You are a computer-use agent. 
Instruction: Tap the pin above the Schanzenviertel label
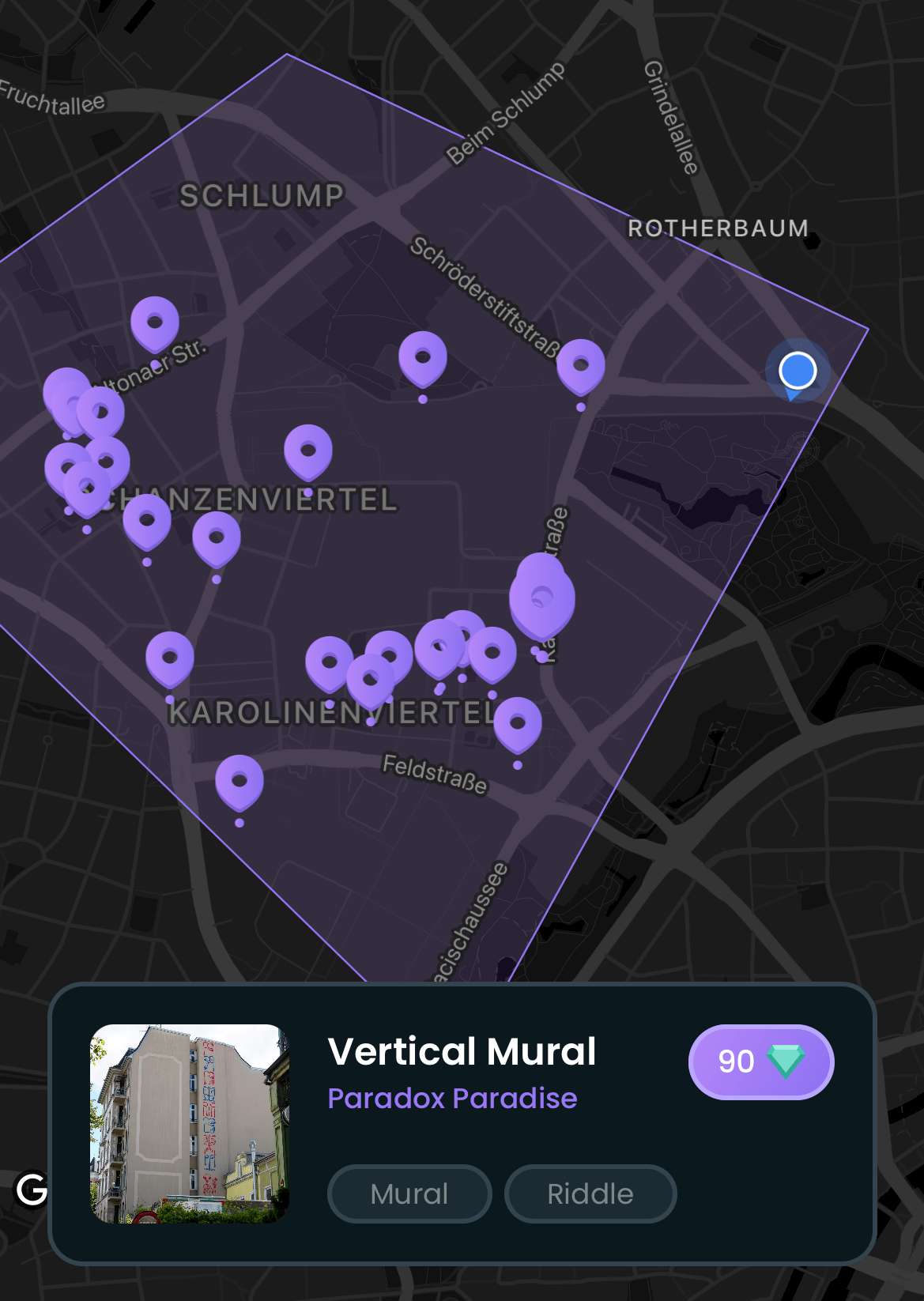[308, 451]
